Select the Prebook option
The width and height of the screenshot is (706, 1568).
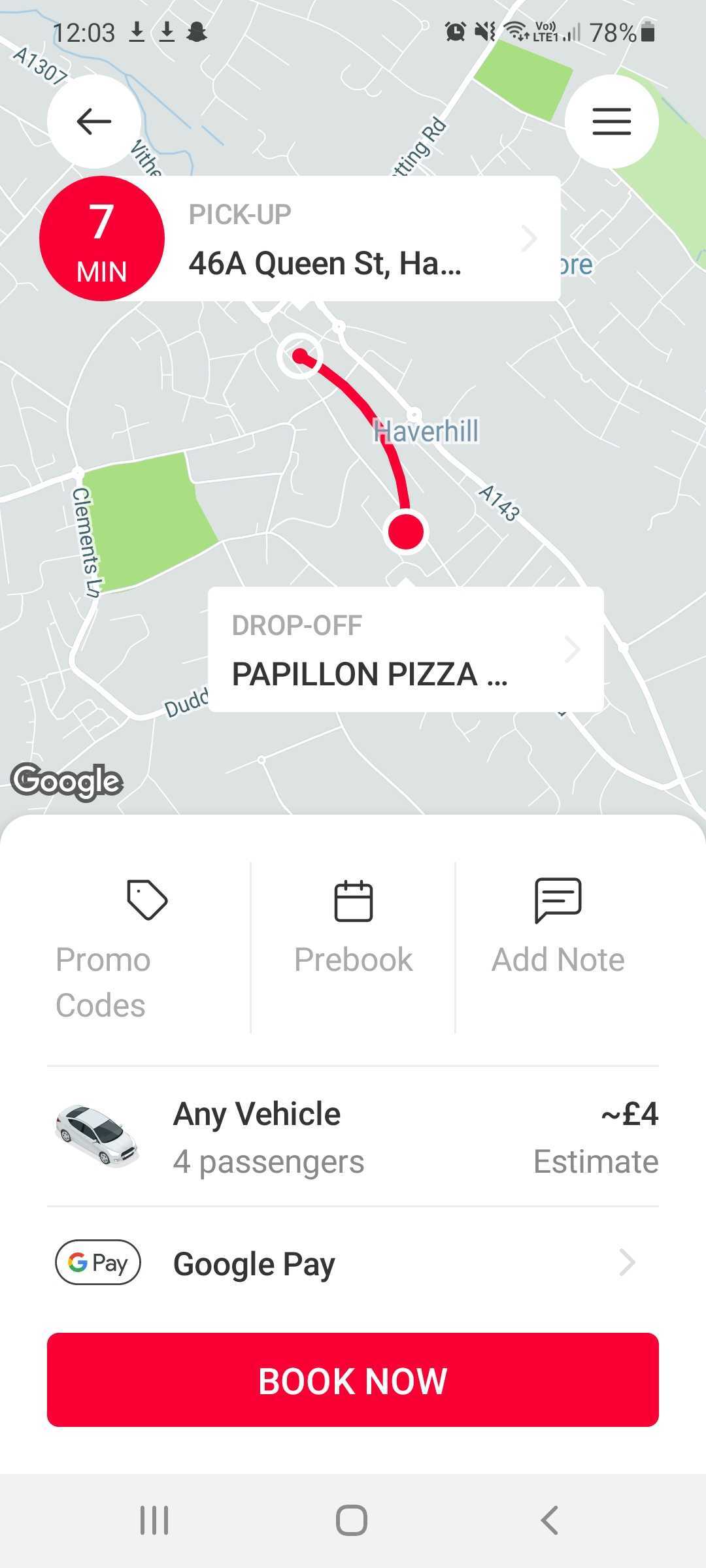(x=353, y=947)
